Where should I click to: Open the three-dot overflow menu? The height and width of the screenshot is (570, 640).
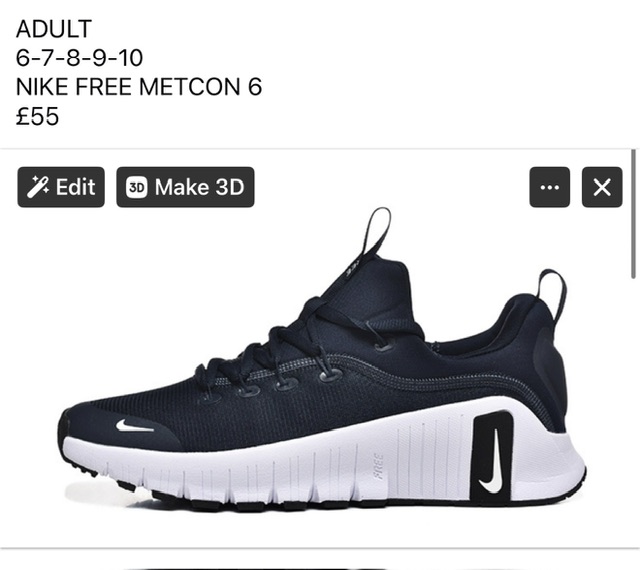point(549,187)
